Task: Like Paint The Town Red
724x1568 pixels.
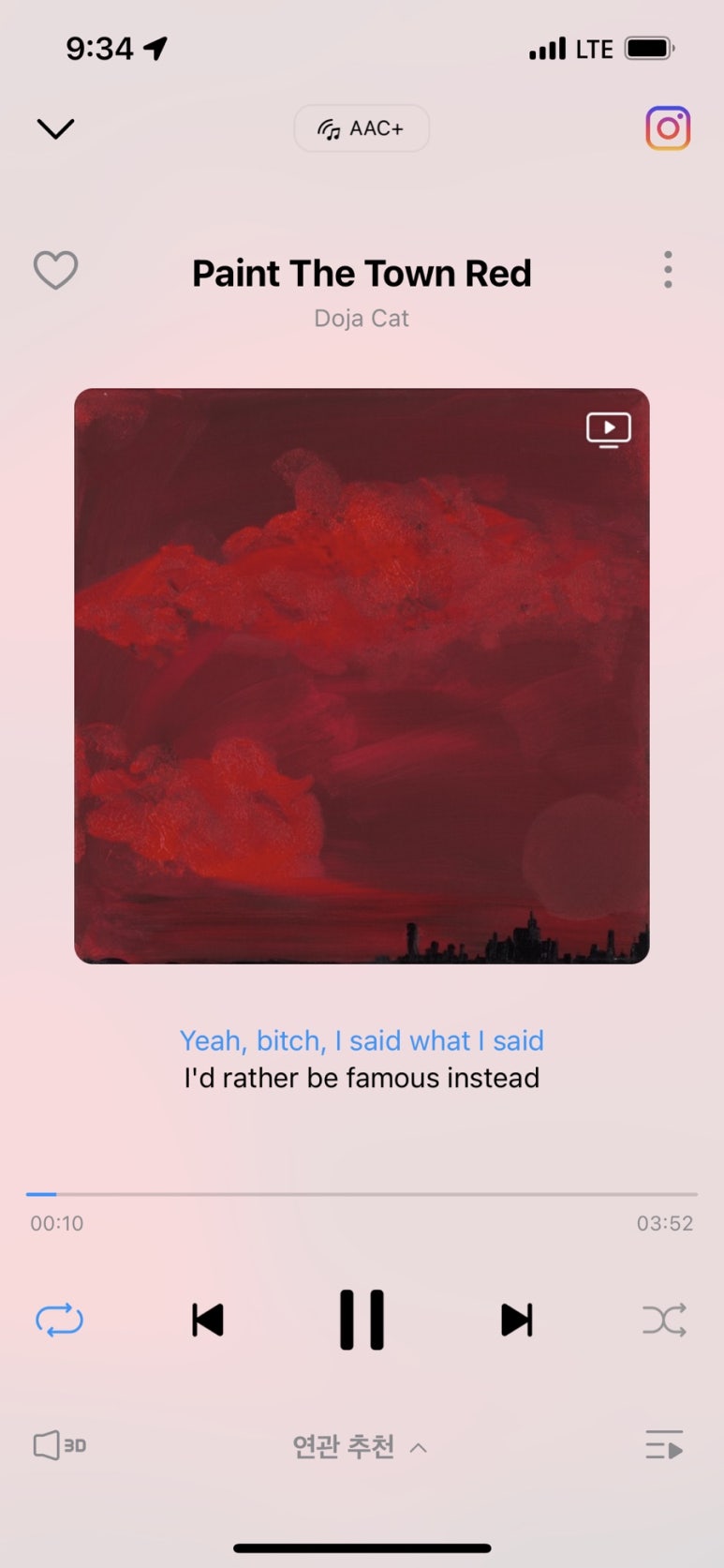Action: click(x=55, y=271)
